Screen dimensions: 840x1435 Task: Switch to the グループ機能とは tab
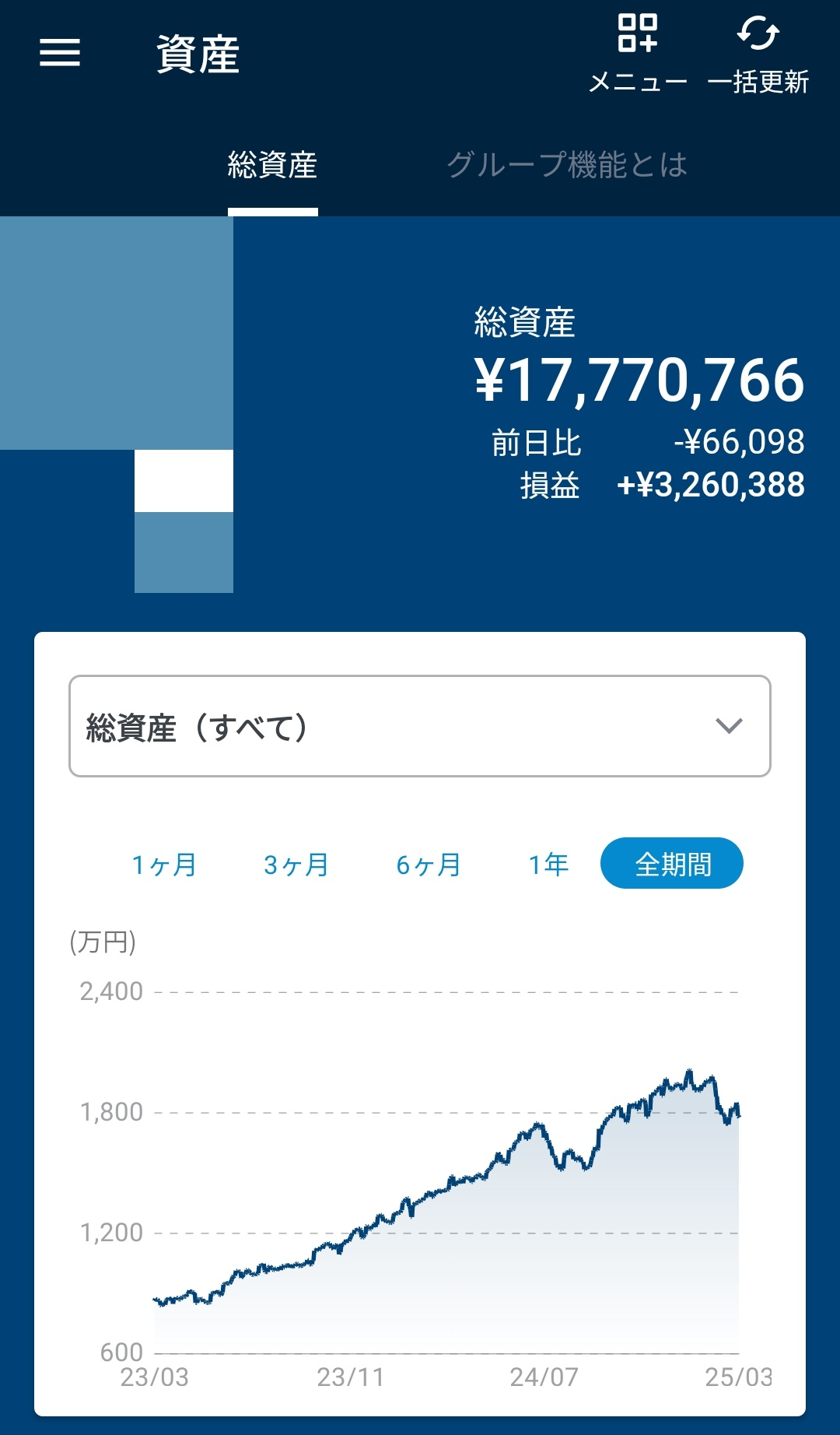(567, 165)
